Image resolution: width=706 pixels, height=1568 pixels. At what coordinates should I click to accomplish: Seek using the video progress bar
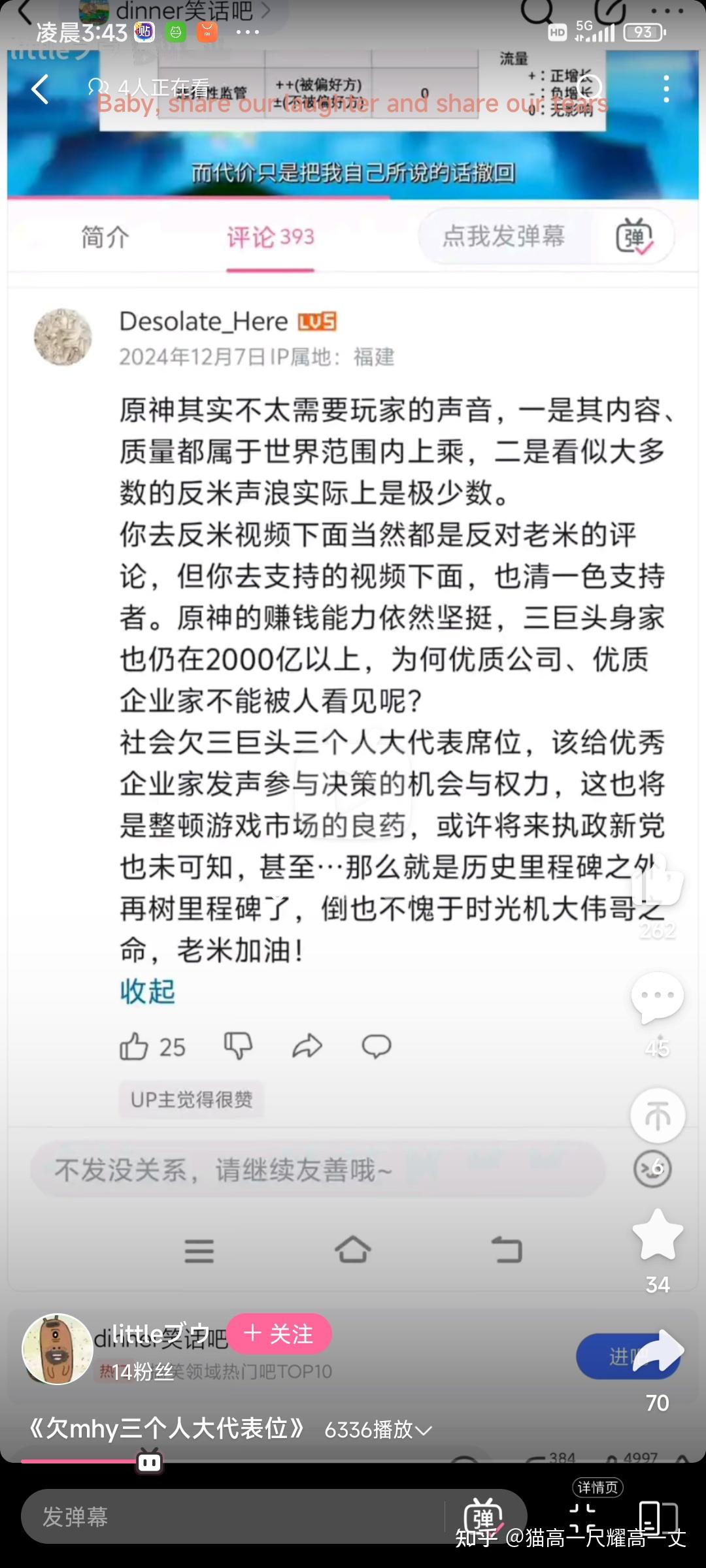(353, 1461)
